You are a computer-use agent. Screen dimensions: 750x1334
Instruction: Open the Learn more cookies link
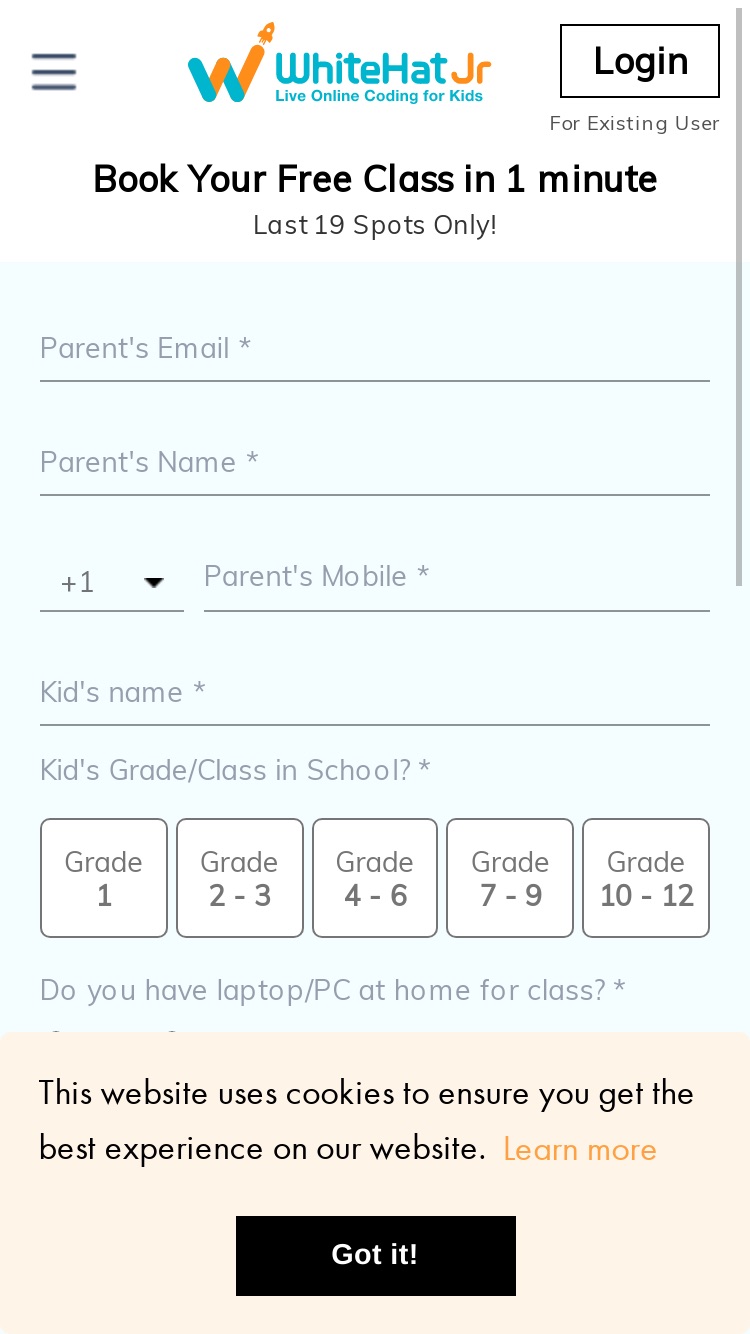pos(580,1149)
